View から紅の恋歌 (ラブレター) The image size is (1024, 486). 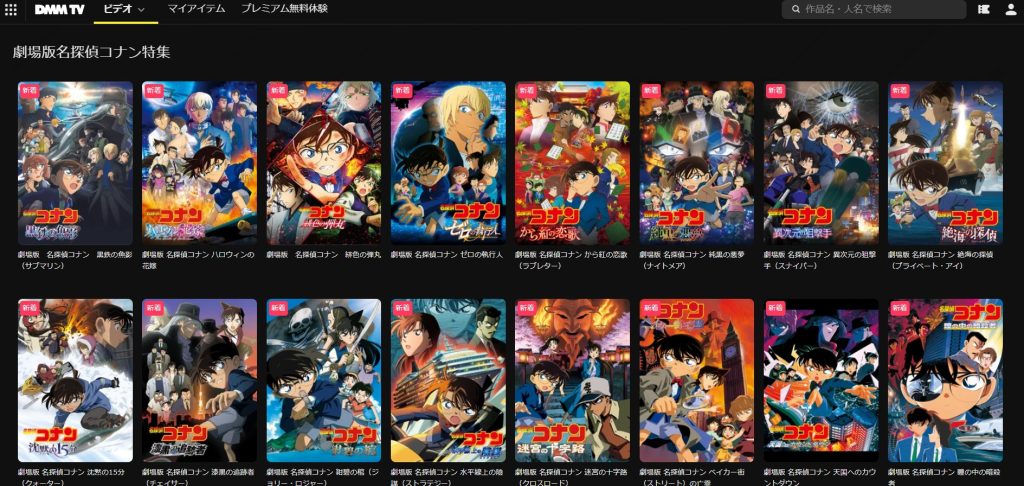572,163
